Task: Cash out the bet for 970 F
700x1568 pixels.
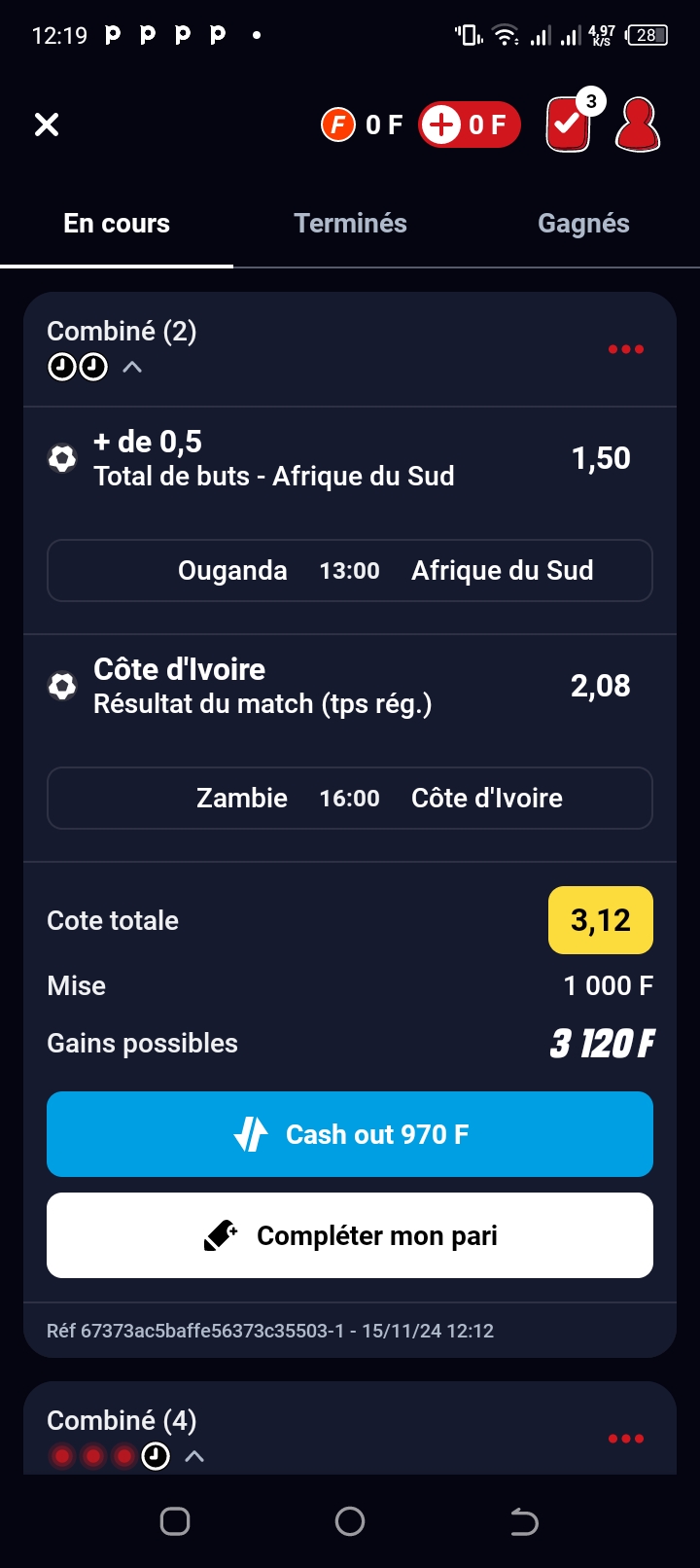Action: (x=350, y=1134)
